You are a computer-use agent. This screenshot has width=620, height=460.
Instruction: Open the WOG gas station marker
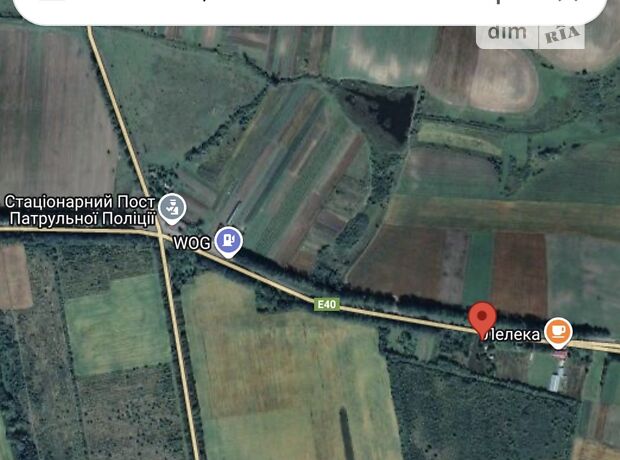pyautogui.click(x=230, y=241)
